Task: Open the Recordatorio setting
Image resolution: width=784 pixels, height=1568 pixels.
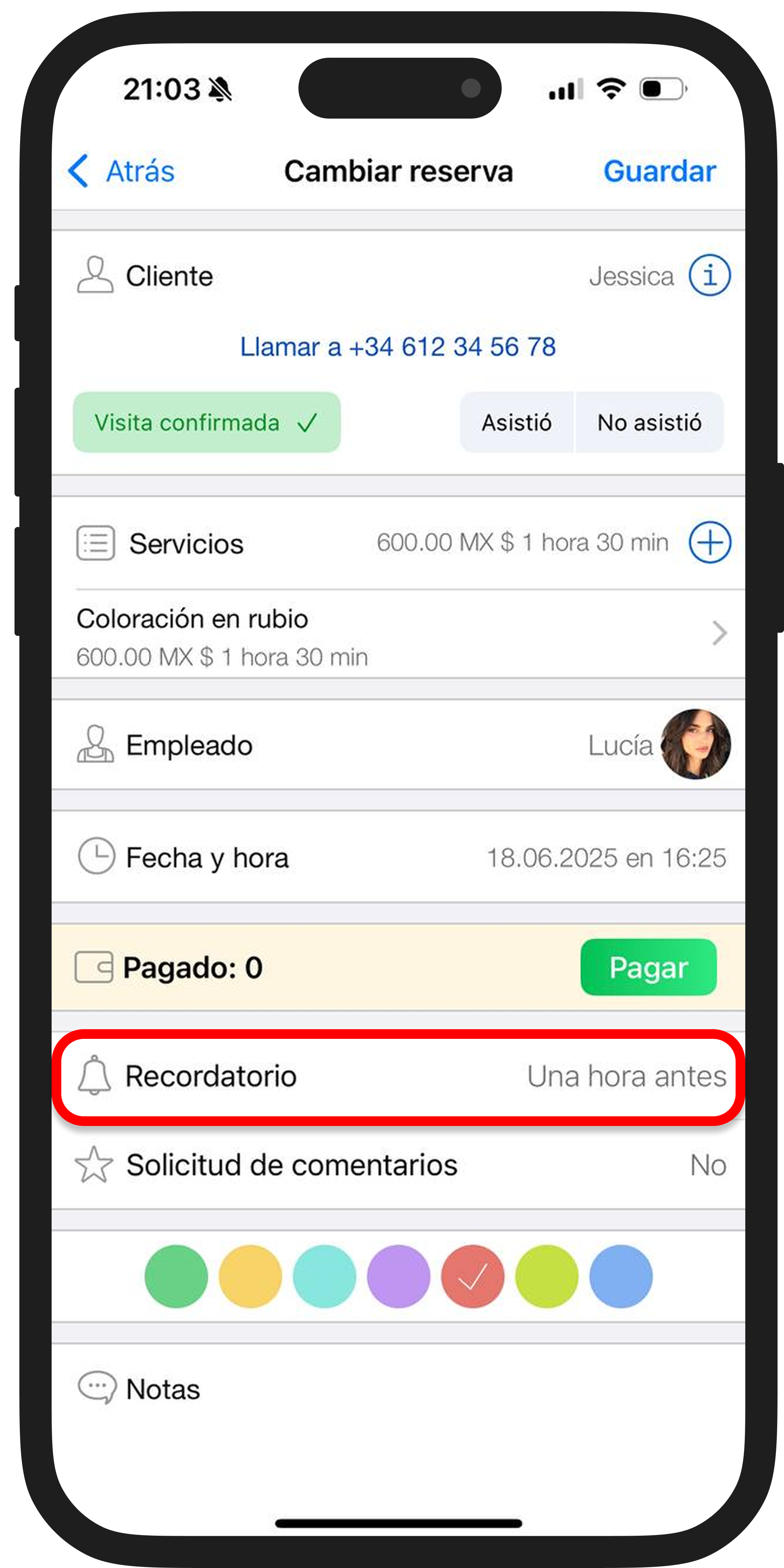Action: tap(398, 1076)
